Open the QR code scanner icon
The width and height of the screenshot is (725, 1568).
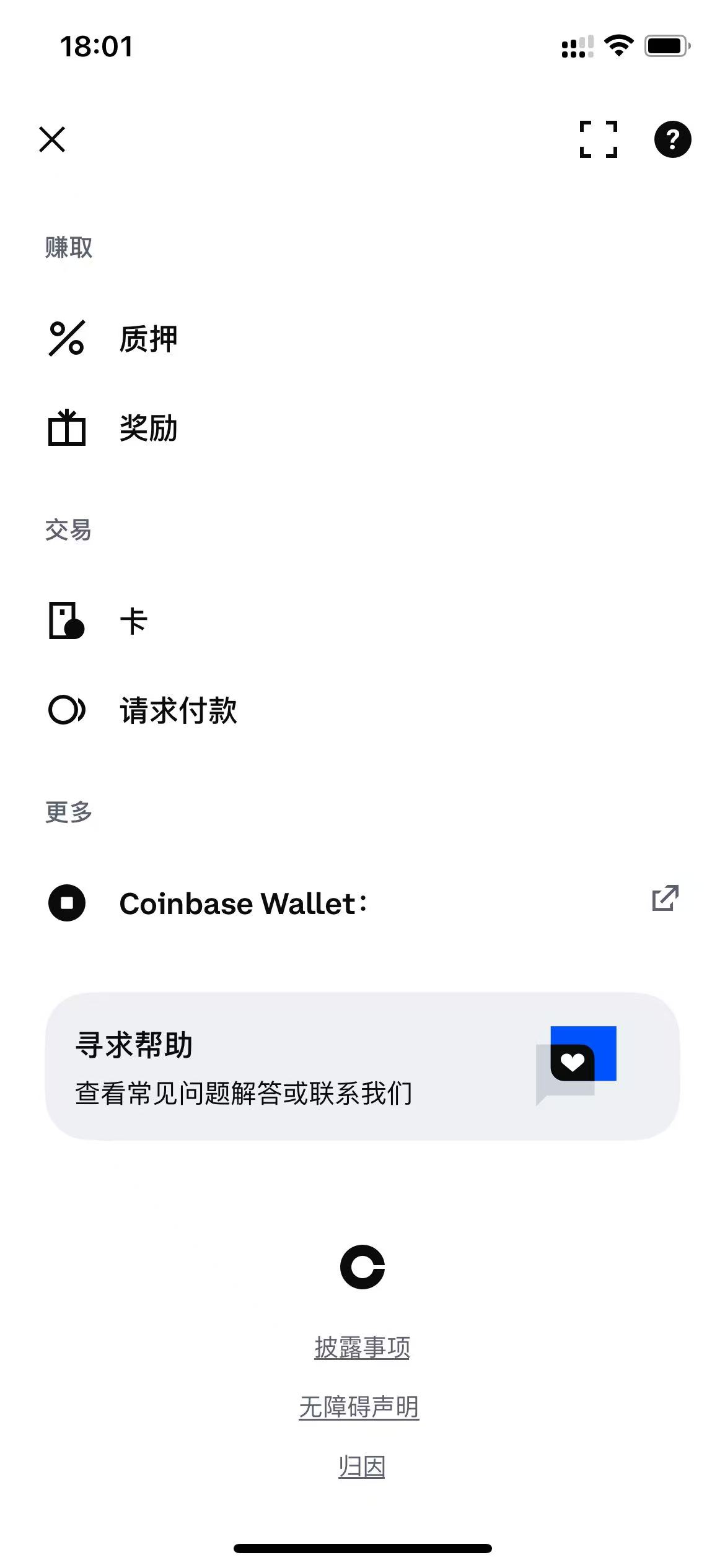598,139
